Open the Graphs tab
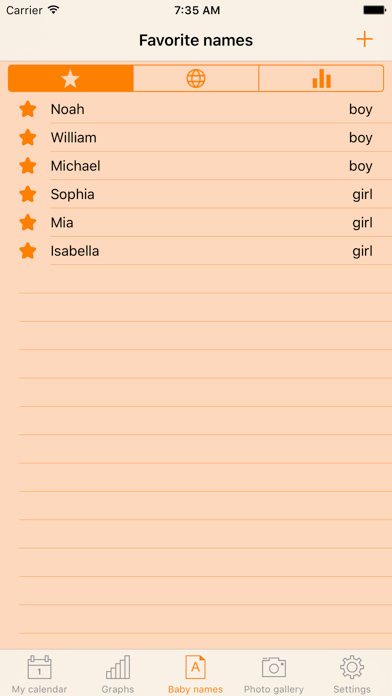The height and width of the screenshot is (696, 392). pos(118,674)
